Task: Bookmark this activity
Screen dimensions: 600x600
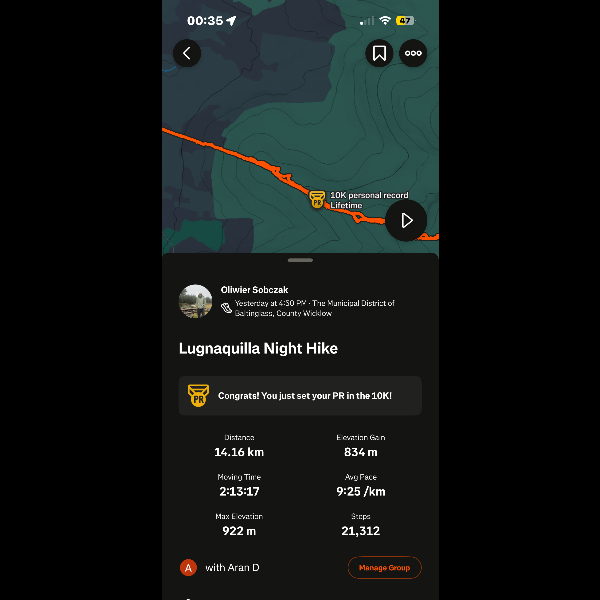Action: (379, 53)
